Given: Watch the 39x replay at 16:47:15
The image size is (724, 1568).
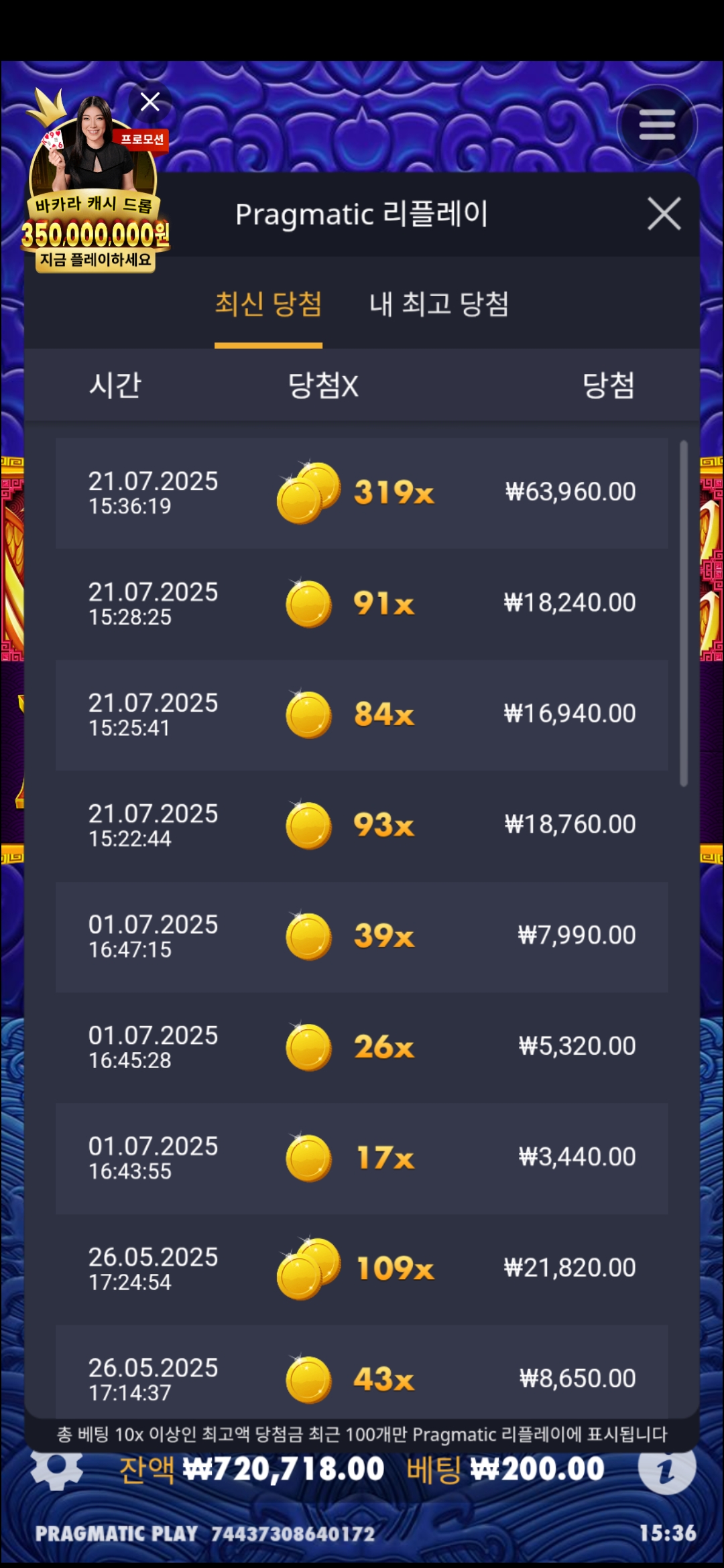Looking at the screenshot, I should click(362, 936).
